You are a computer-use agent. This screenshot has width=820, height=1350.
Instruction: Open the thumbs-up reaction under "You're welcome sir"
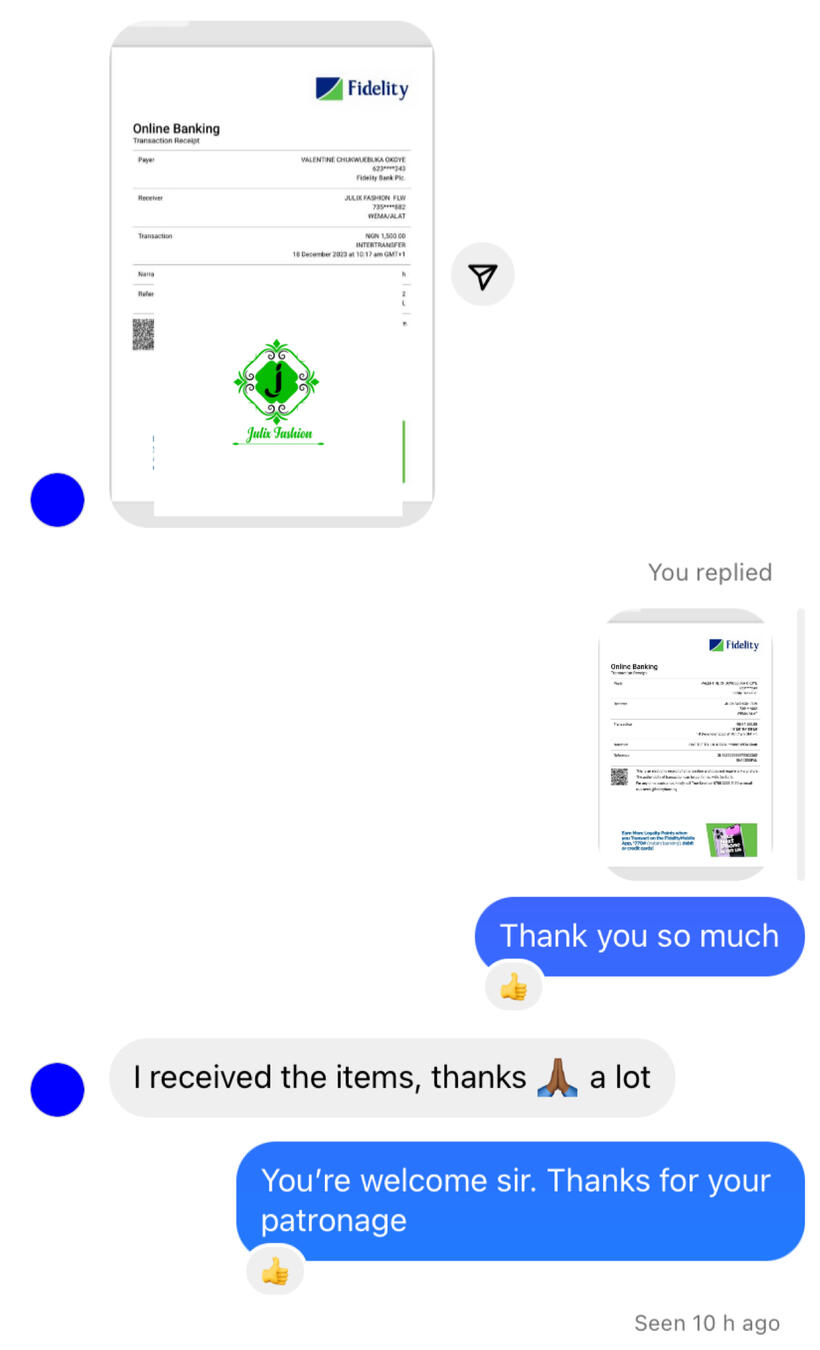tap(275, 1271)
